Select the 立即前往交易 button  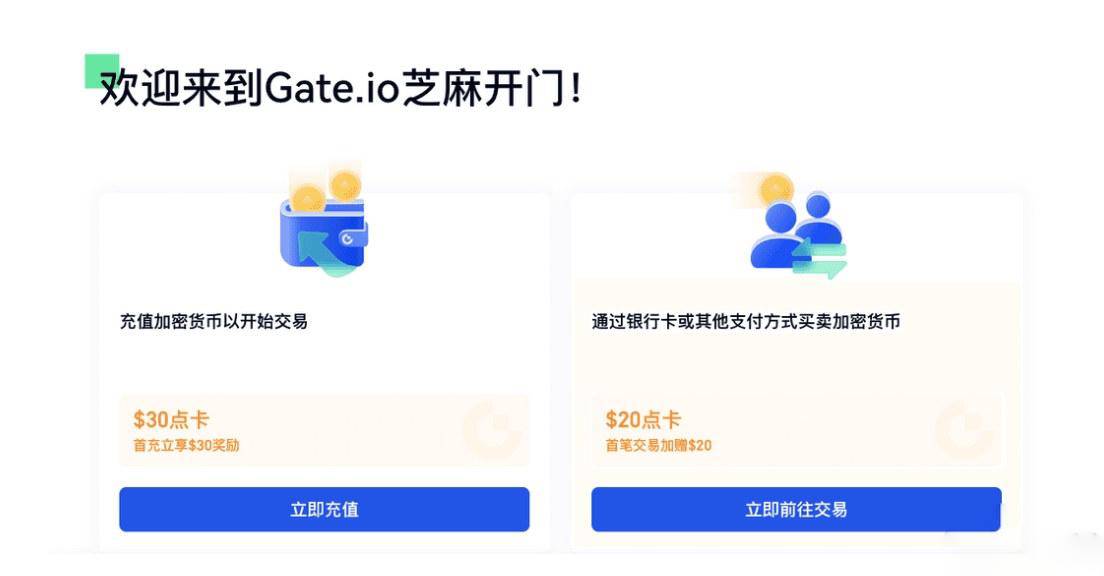796,509
